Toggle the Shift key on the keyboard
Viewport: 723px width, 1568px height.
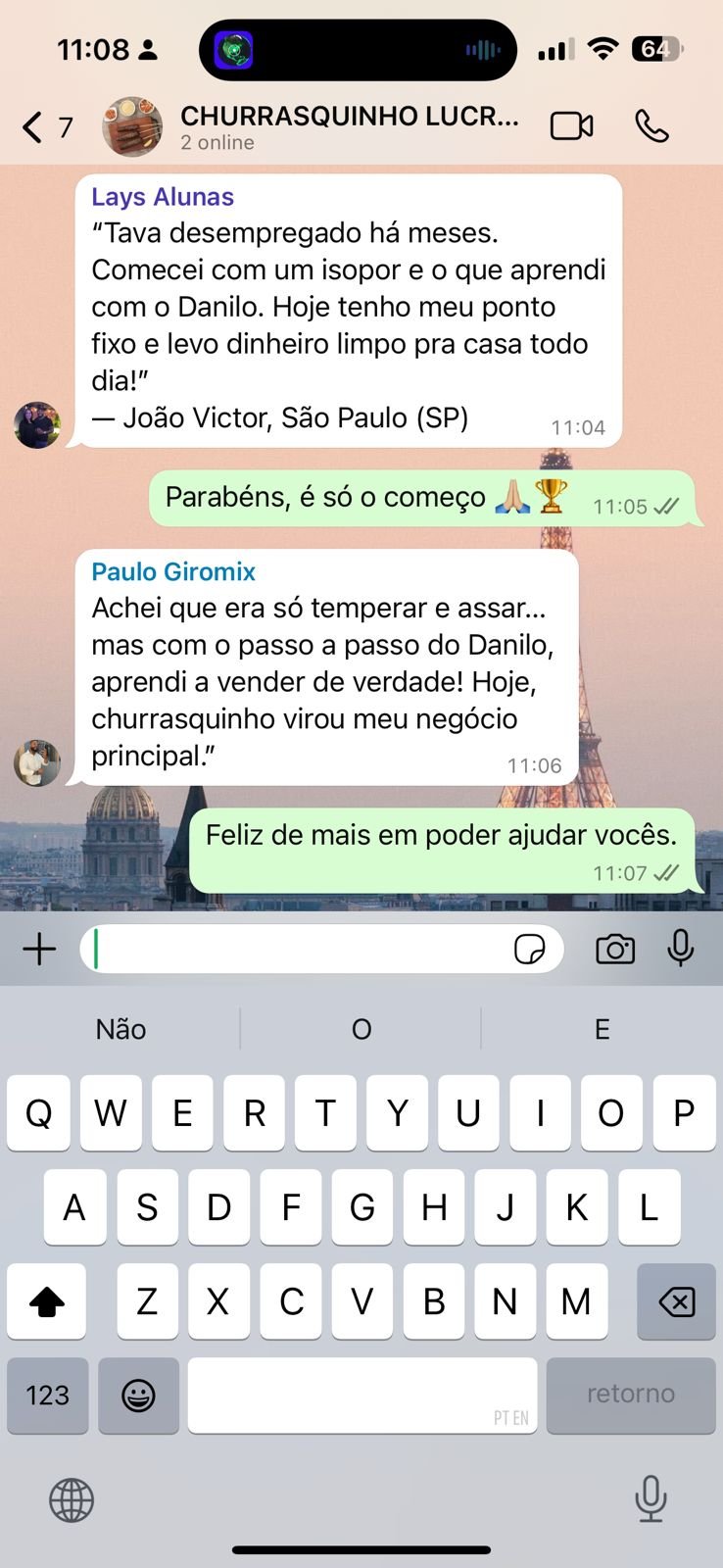tap(46, 1302)
